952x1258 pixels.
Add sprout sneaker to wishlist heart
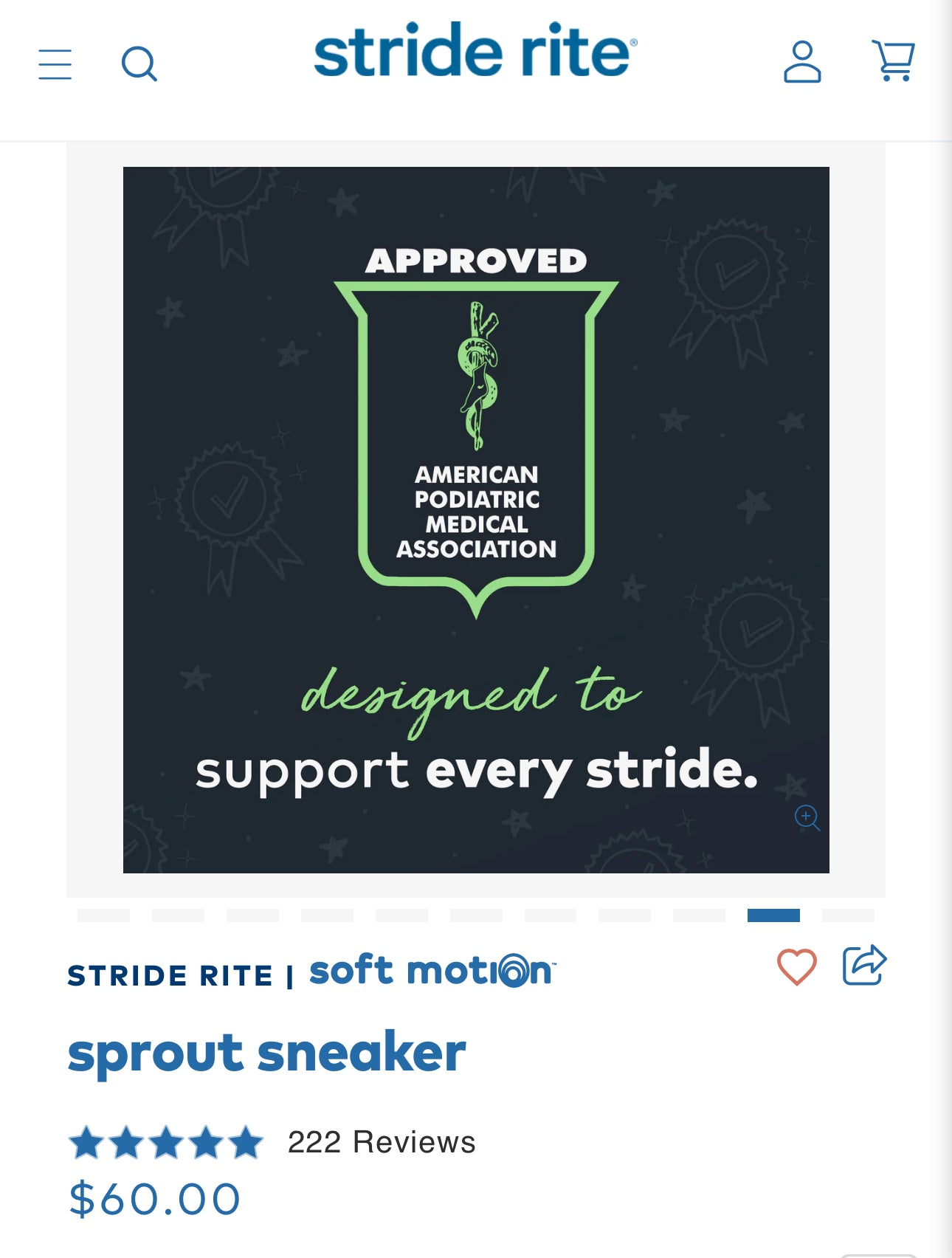point(796,966)
